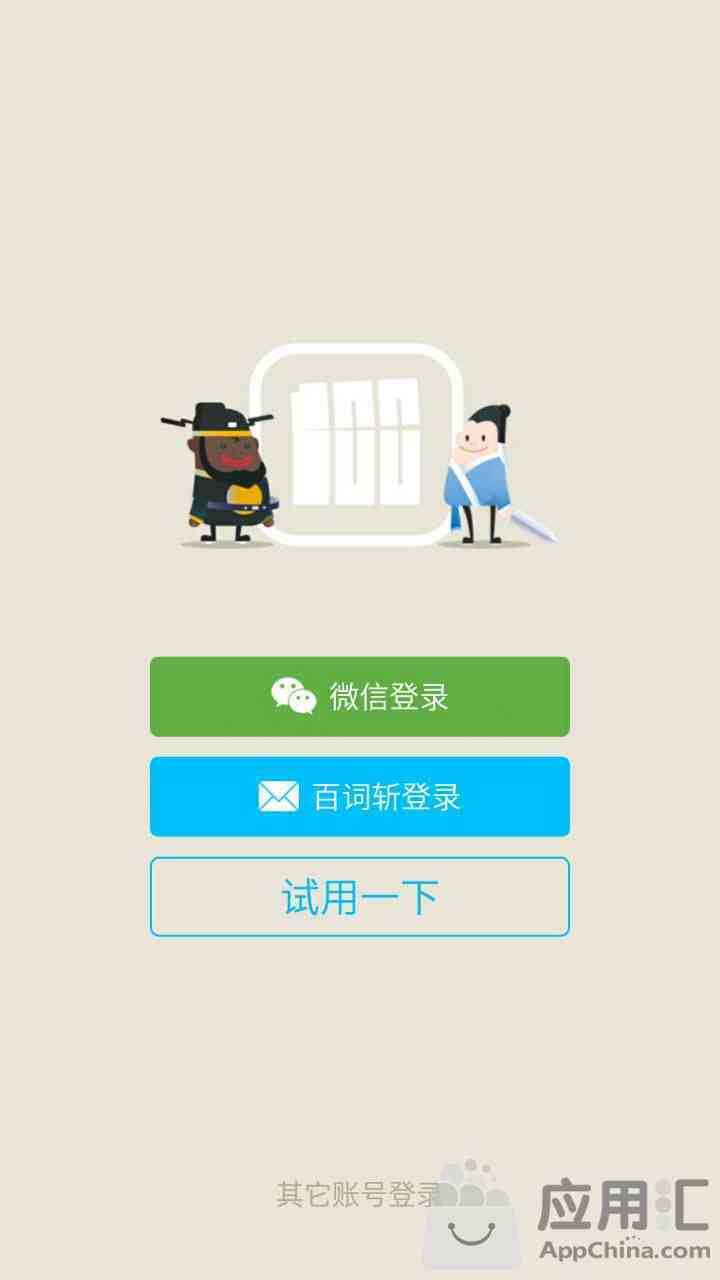Image resolution: width=720 pixels, height=1280 pixels.
Task: Log in with WeChat (微信登录)
Action: [x=360, y=696]
